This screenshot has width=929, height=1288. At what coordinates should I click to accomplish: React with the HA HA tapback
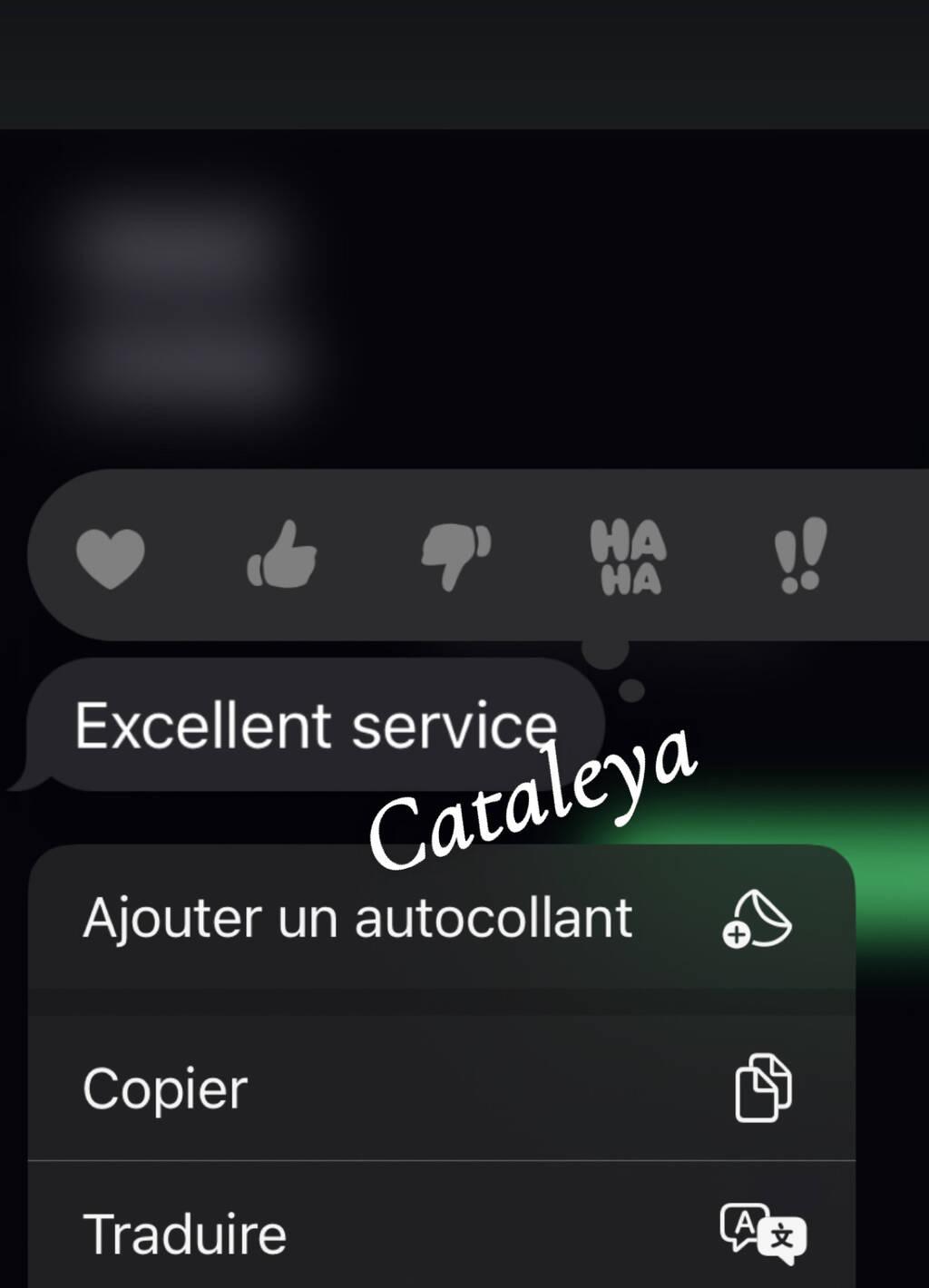click(628, 556)
